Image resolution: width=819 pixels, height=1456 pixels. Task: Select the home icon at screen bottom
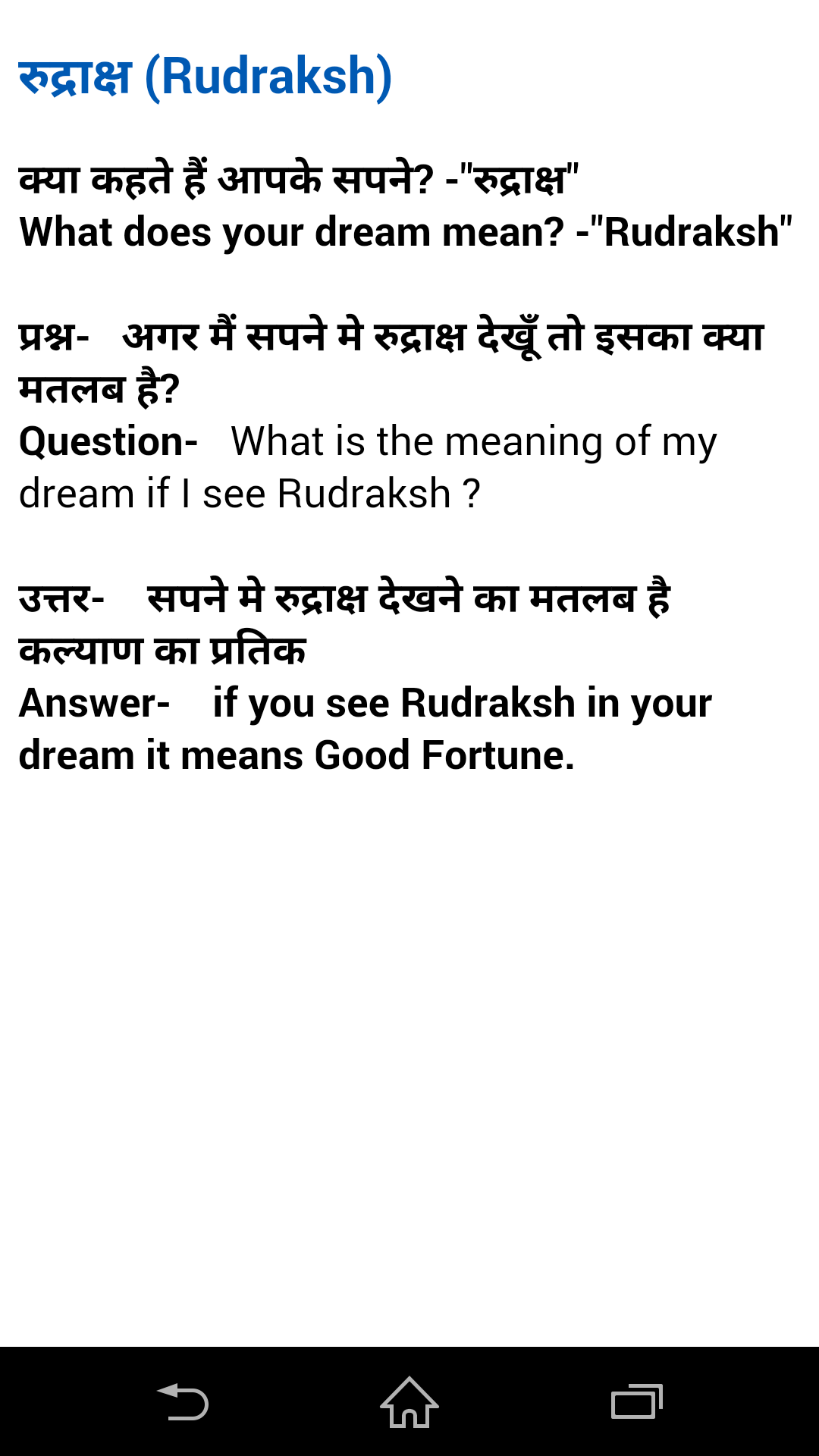(x=409, y=1401)
